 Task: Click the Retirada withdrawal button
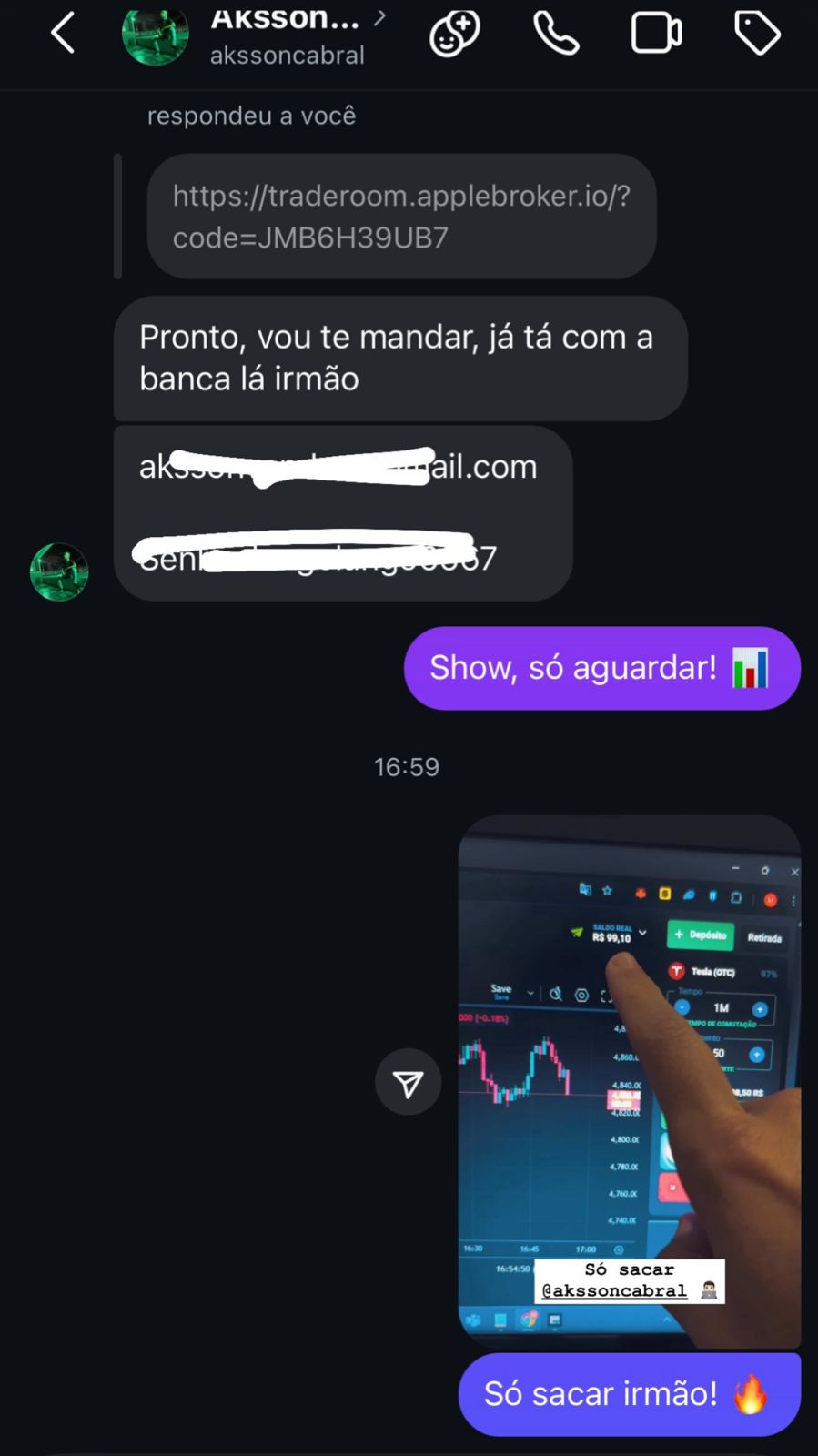(x=764, y=937)
